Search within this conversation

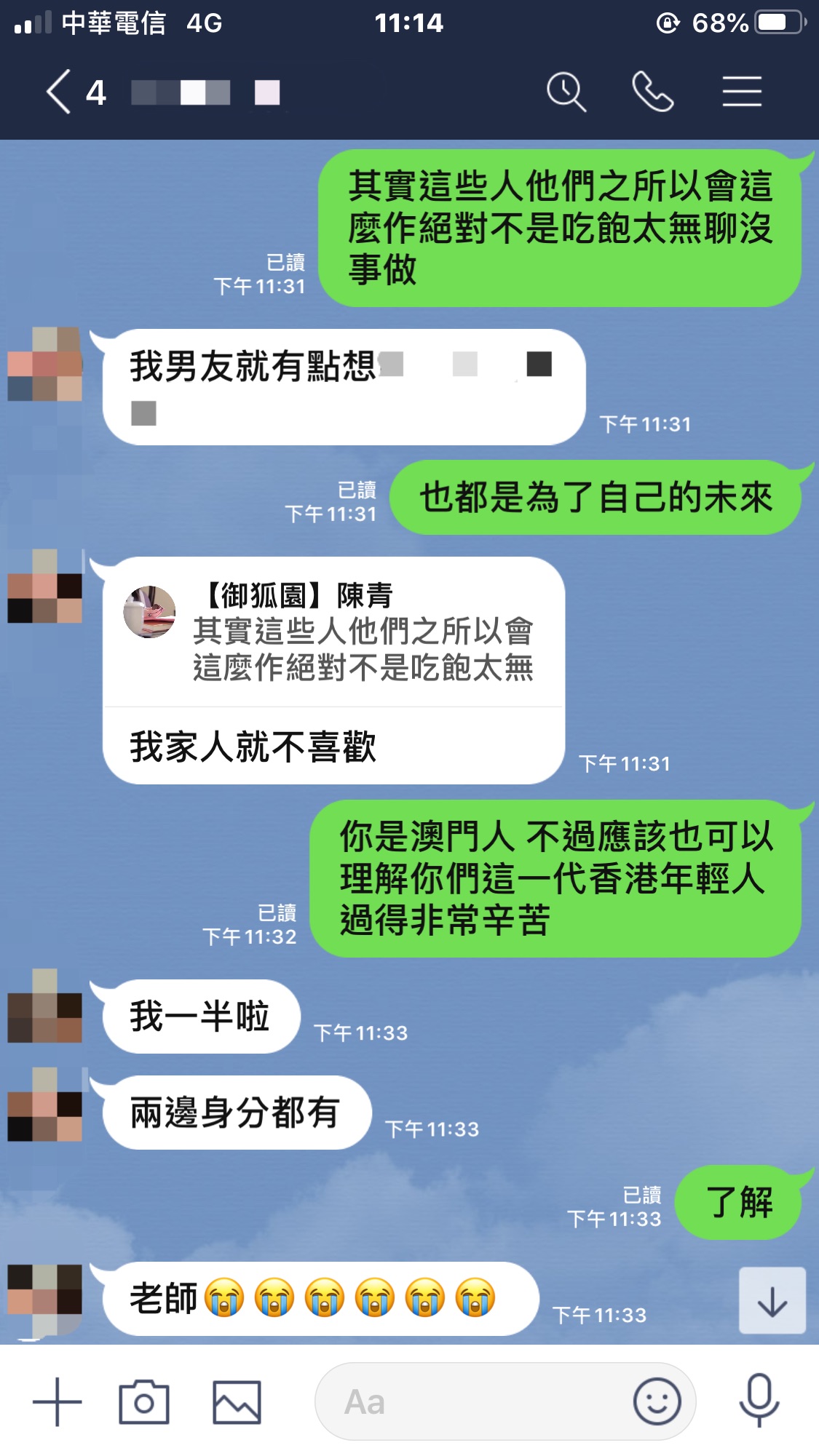pyautogui.click(x=566, y=92)
